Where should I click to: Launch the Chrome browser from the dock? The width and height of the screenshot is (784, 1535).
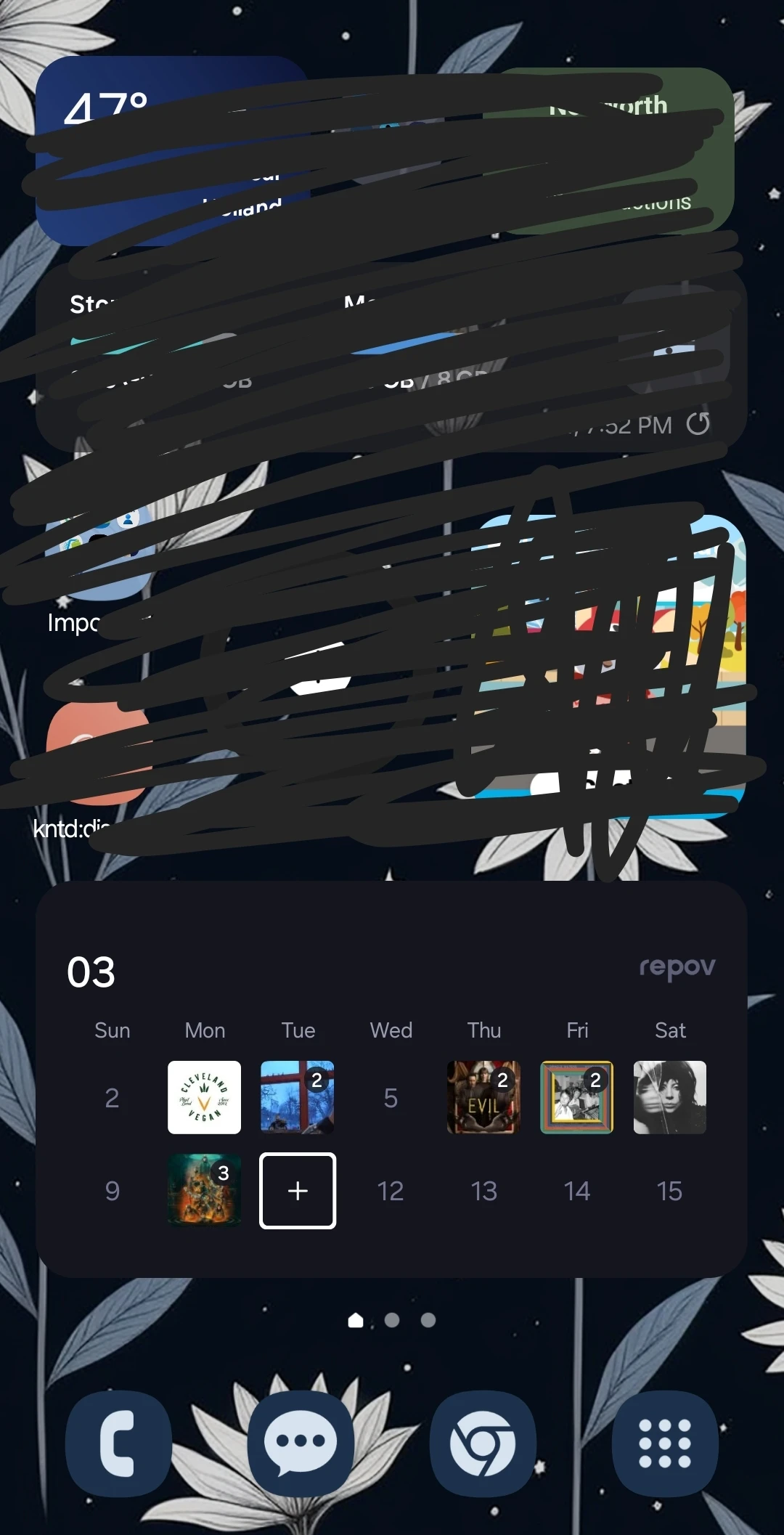483,1444
